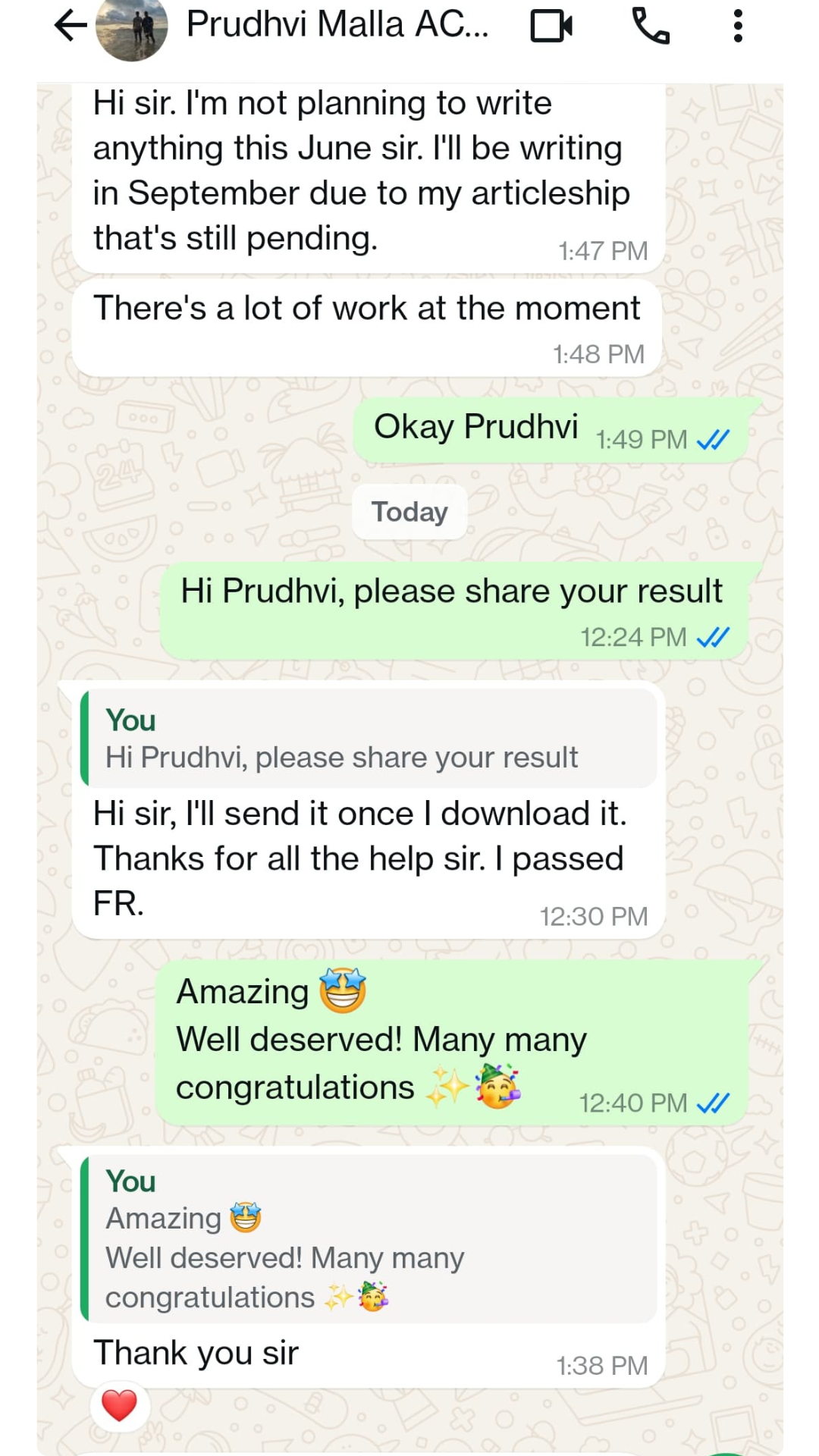Open Prudhvi Malla's profile picture
The height and width of the screenshot is (1456, 819).
(131, 29)
